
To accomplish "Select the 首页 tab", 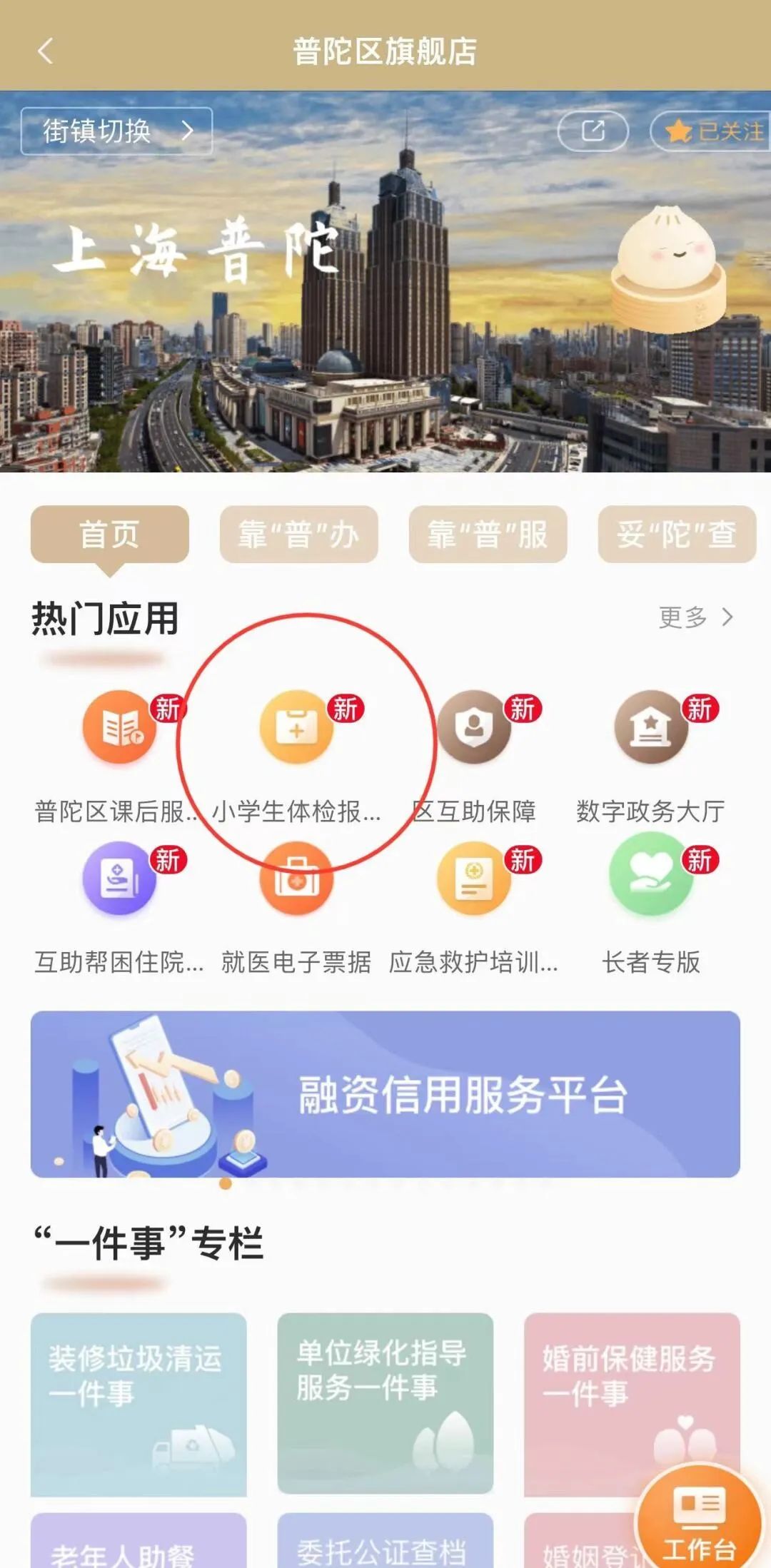I will pos(109,535).
